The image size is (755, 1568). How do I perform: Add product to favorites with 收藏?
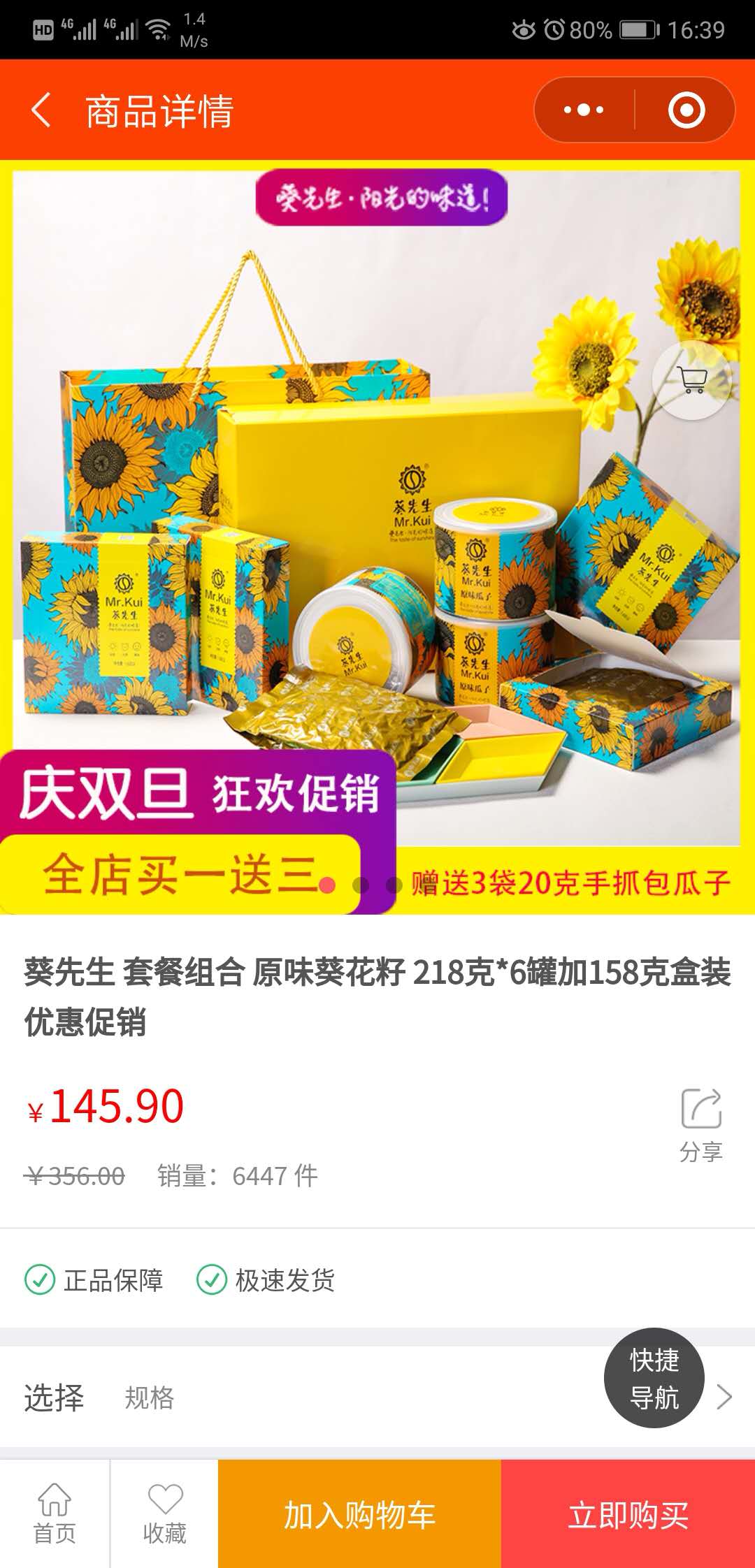click(164, 1513)
